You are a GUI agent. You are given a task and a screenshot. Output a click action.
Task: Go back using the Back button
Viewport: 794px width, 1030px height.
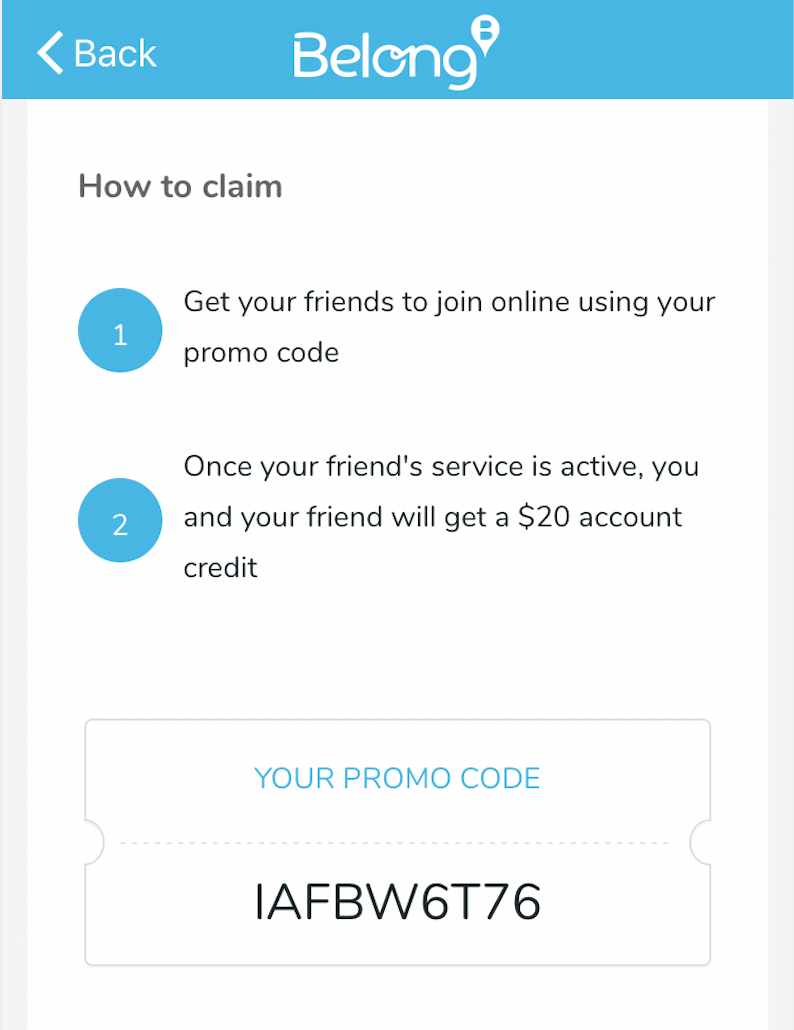click(x=97, y=52)
